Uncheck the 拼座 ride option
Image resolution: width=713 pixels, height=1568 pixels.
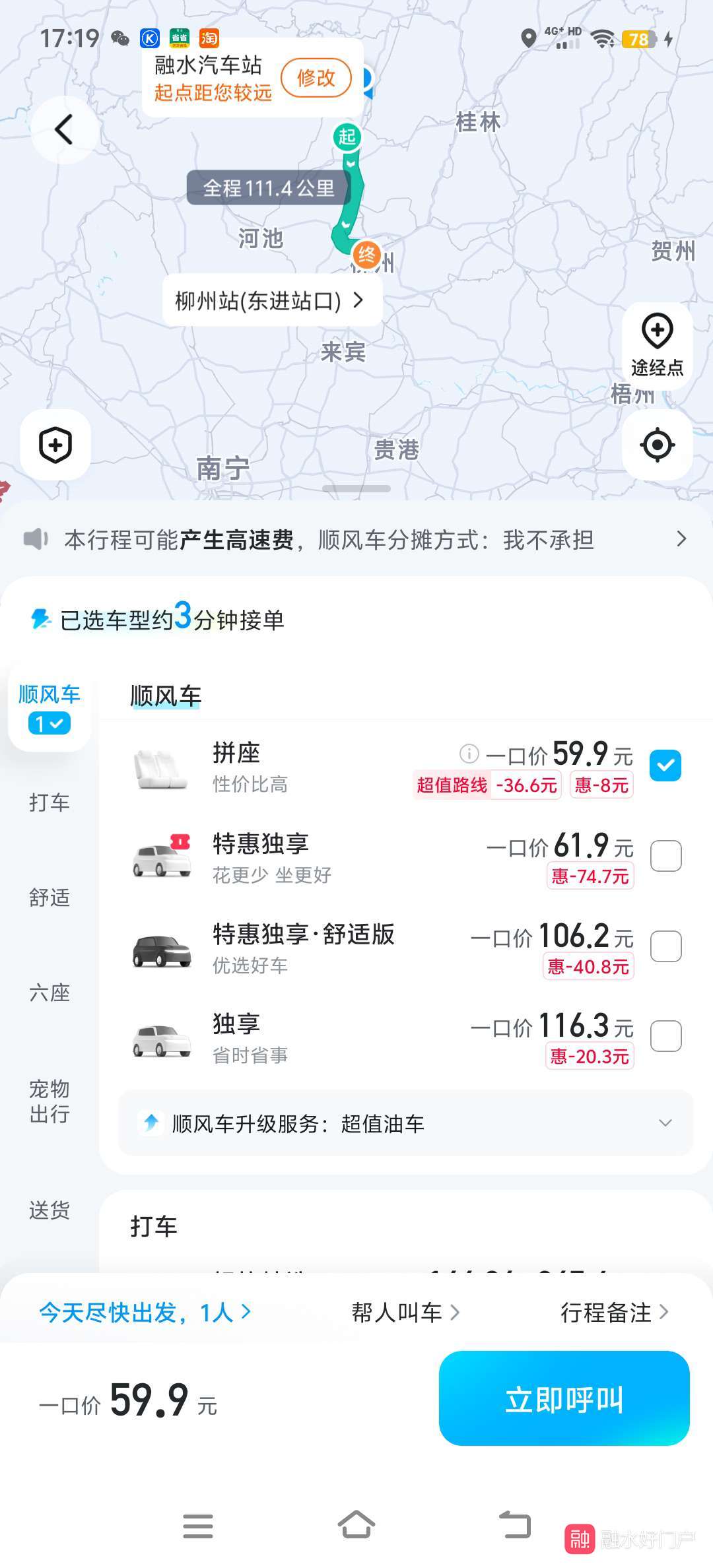coord(665,766)
